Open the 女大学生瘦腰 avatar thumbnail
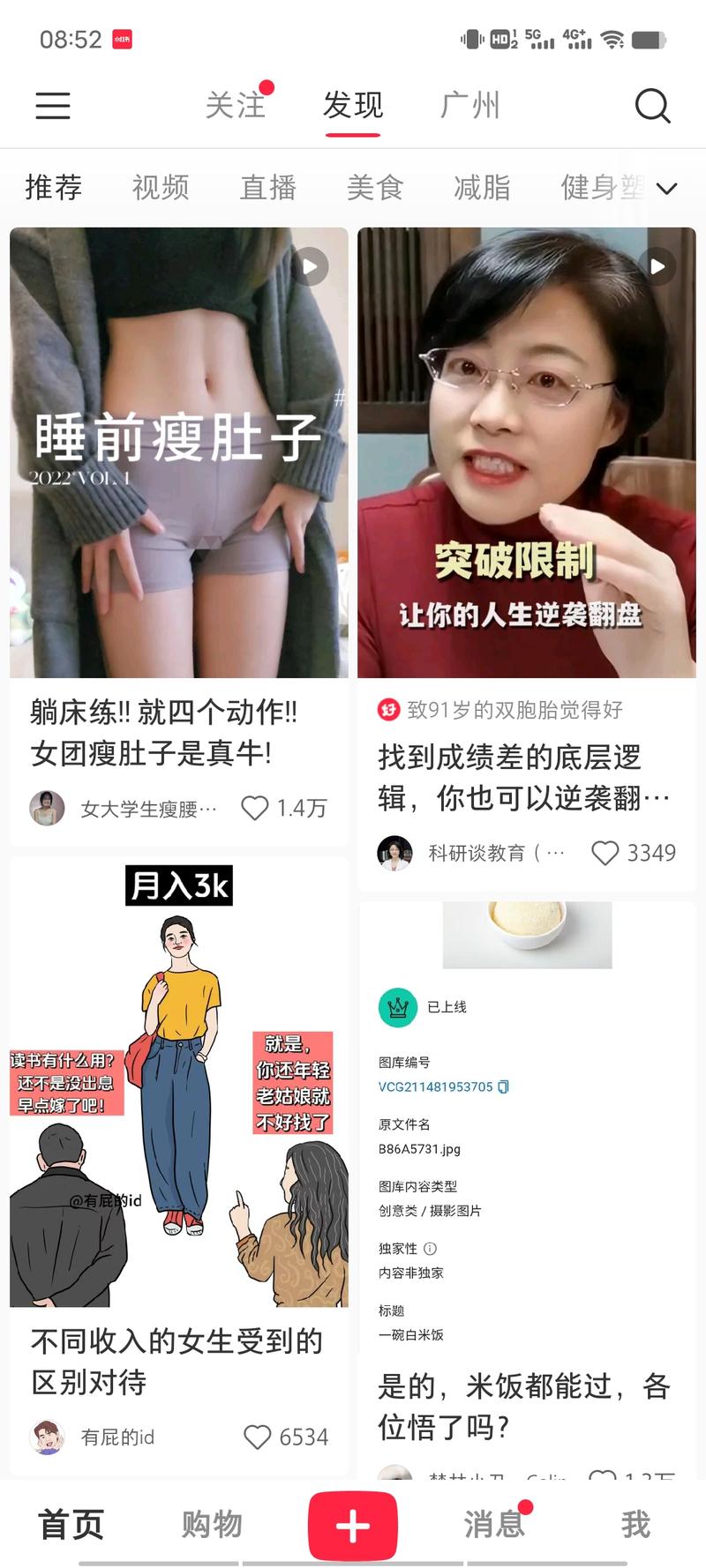Viewport: 706px width, 1568px height. (48, 807)
